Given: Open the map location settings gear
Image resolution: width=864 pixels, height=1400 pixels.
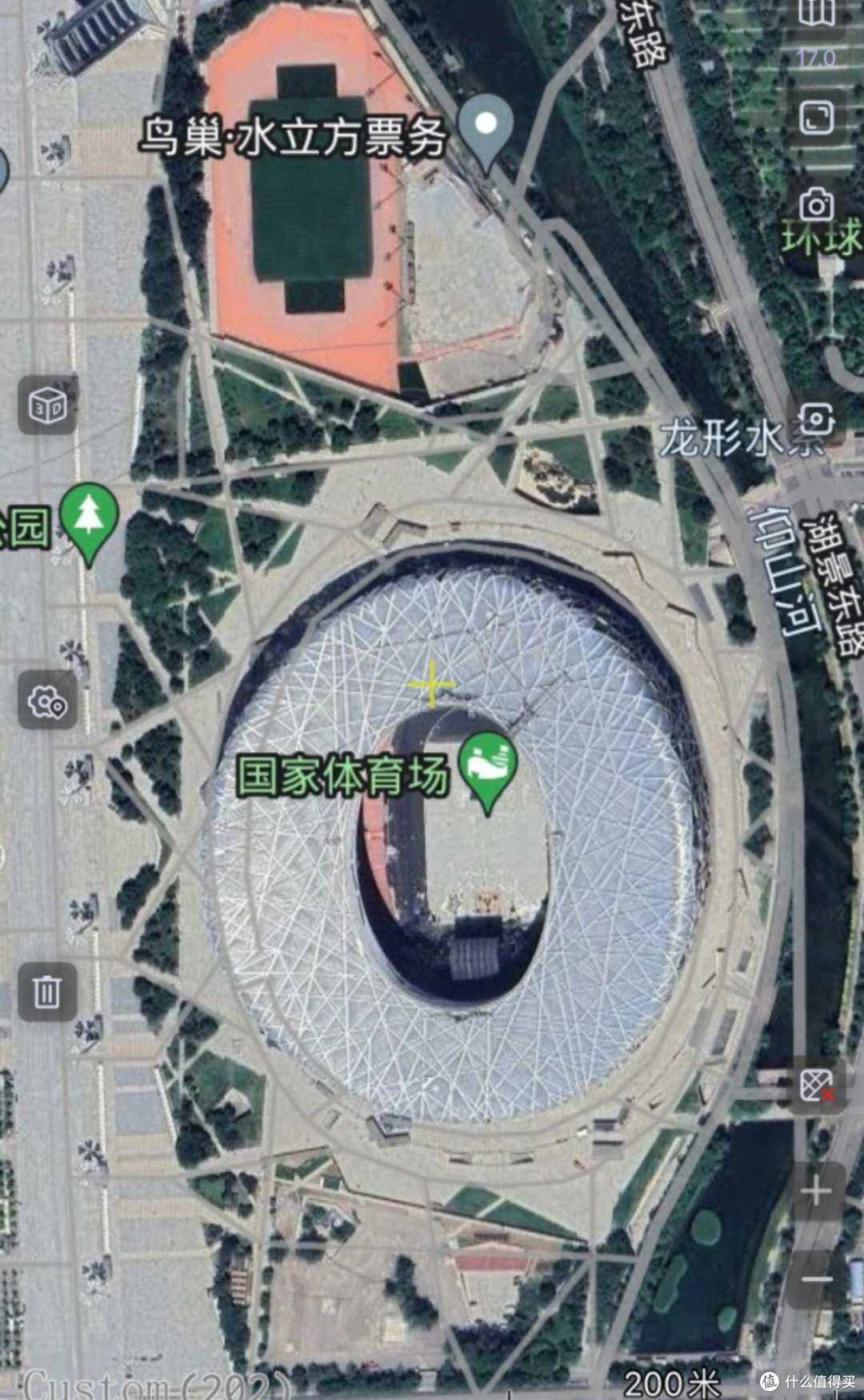Looking at the screenshot, I should coord(48,701).
